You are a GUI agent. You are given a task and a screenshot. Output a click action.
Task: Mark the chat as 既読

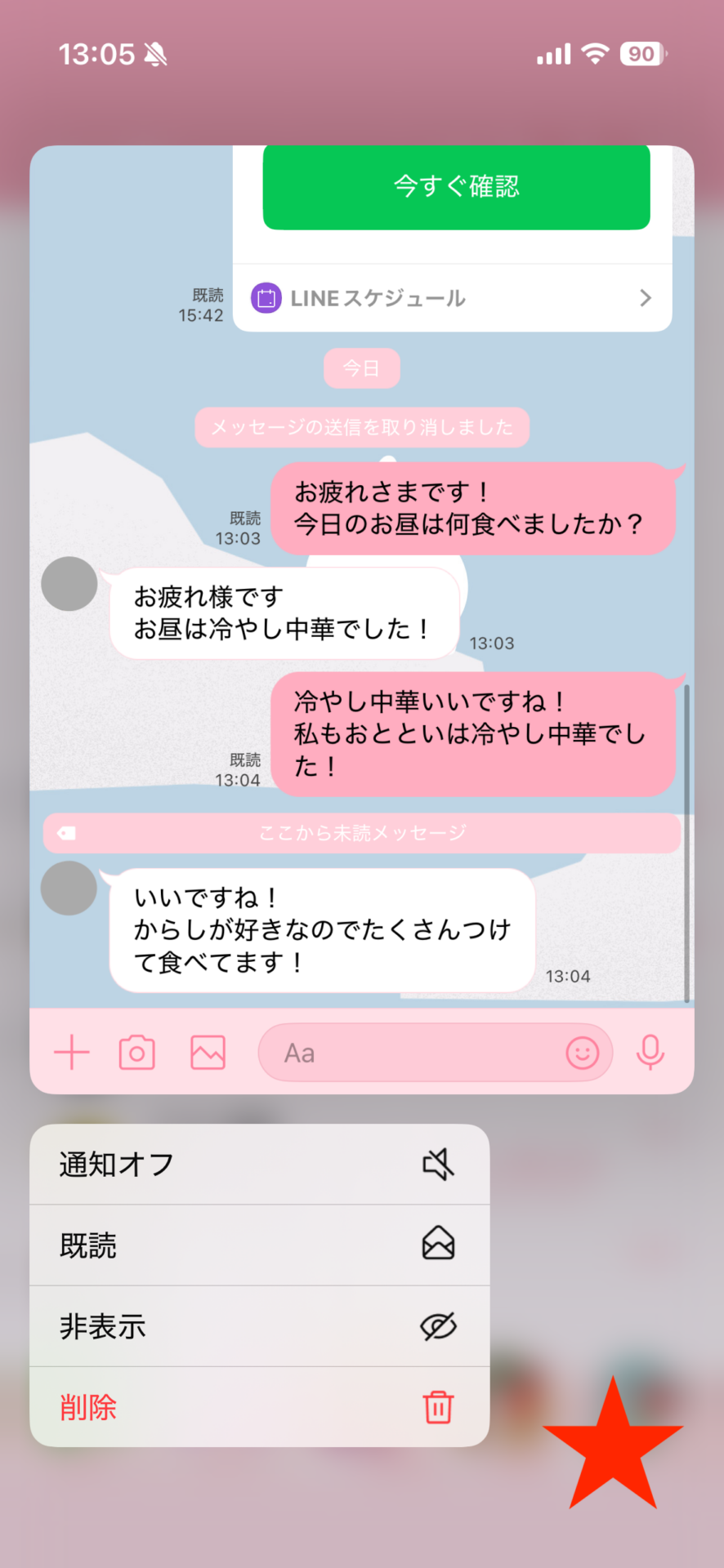(260, 1245)
